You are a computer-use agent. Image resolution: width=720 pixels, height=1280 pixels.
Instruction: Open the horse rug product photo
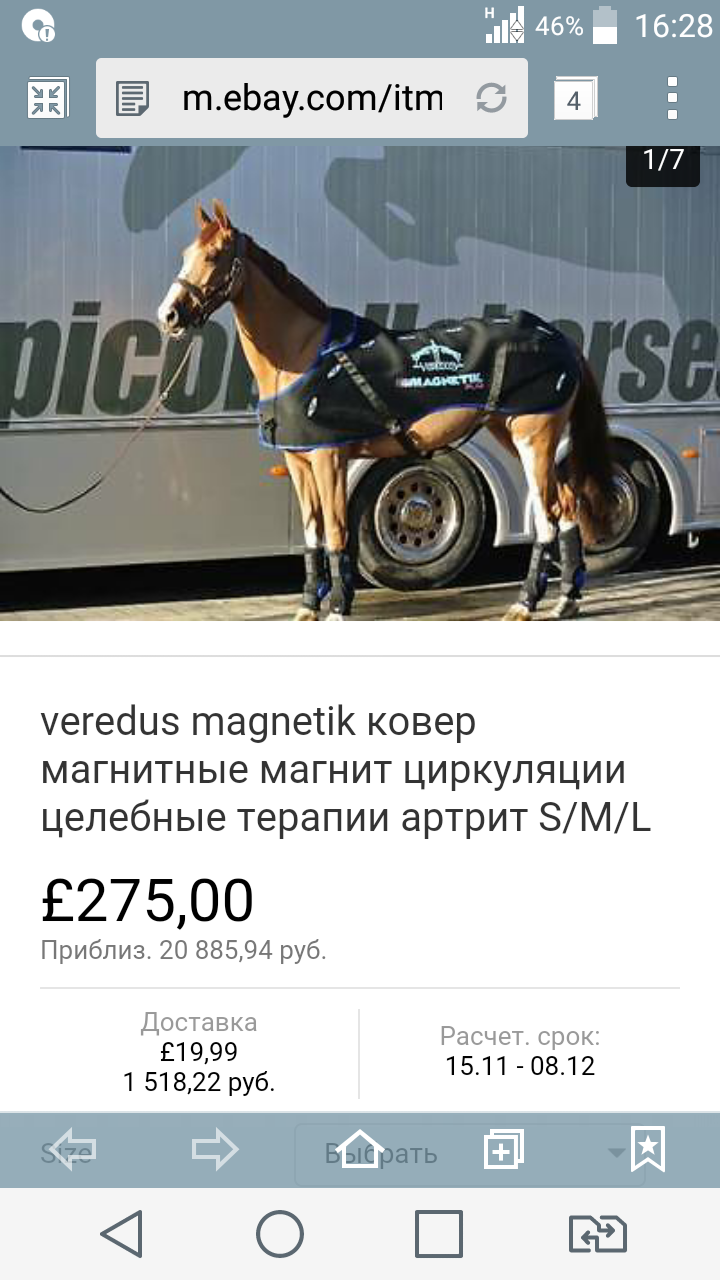point(360,385)
